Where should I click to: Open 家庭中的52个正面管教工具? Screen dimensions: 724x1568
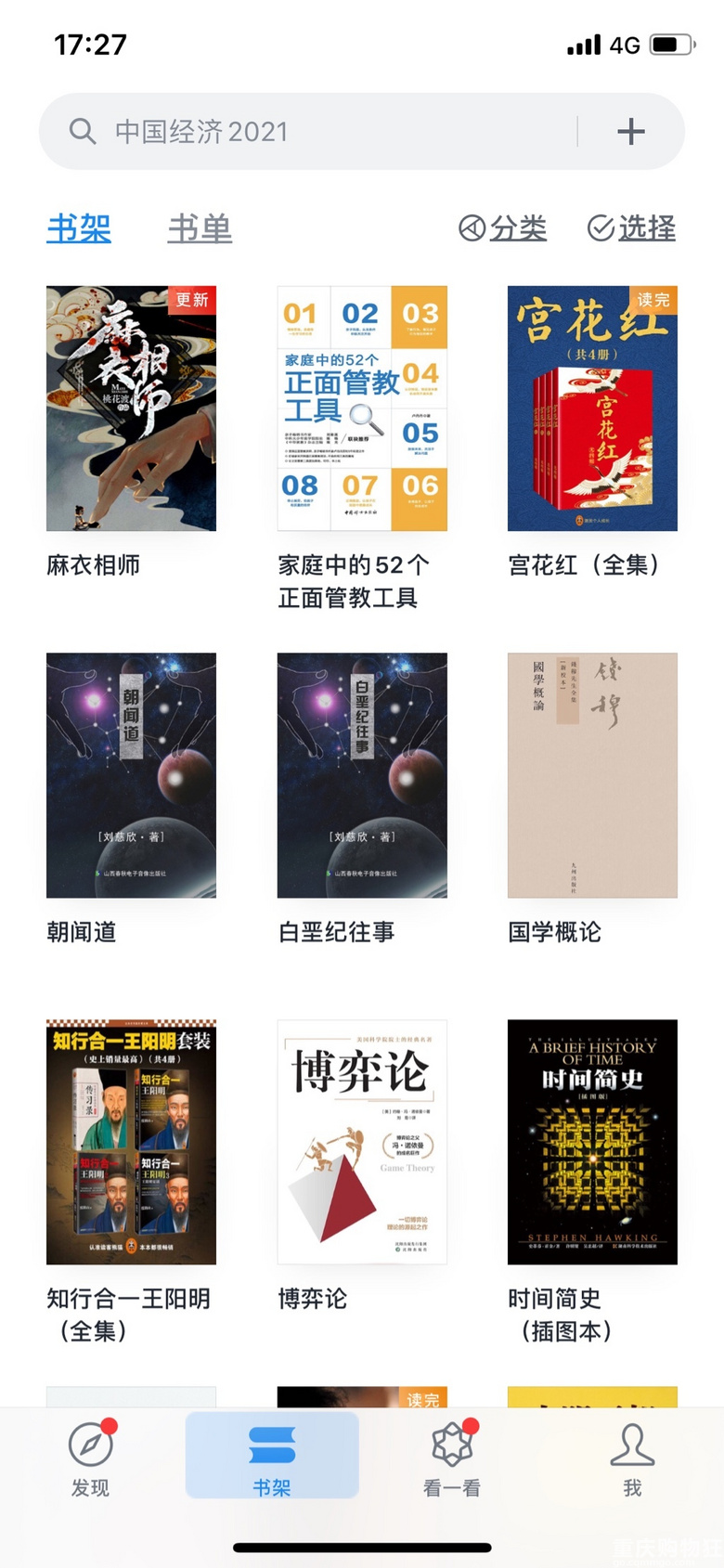tap(362, 408)
